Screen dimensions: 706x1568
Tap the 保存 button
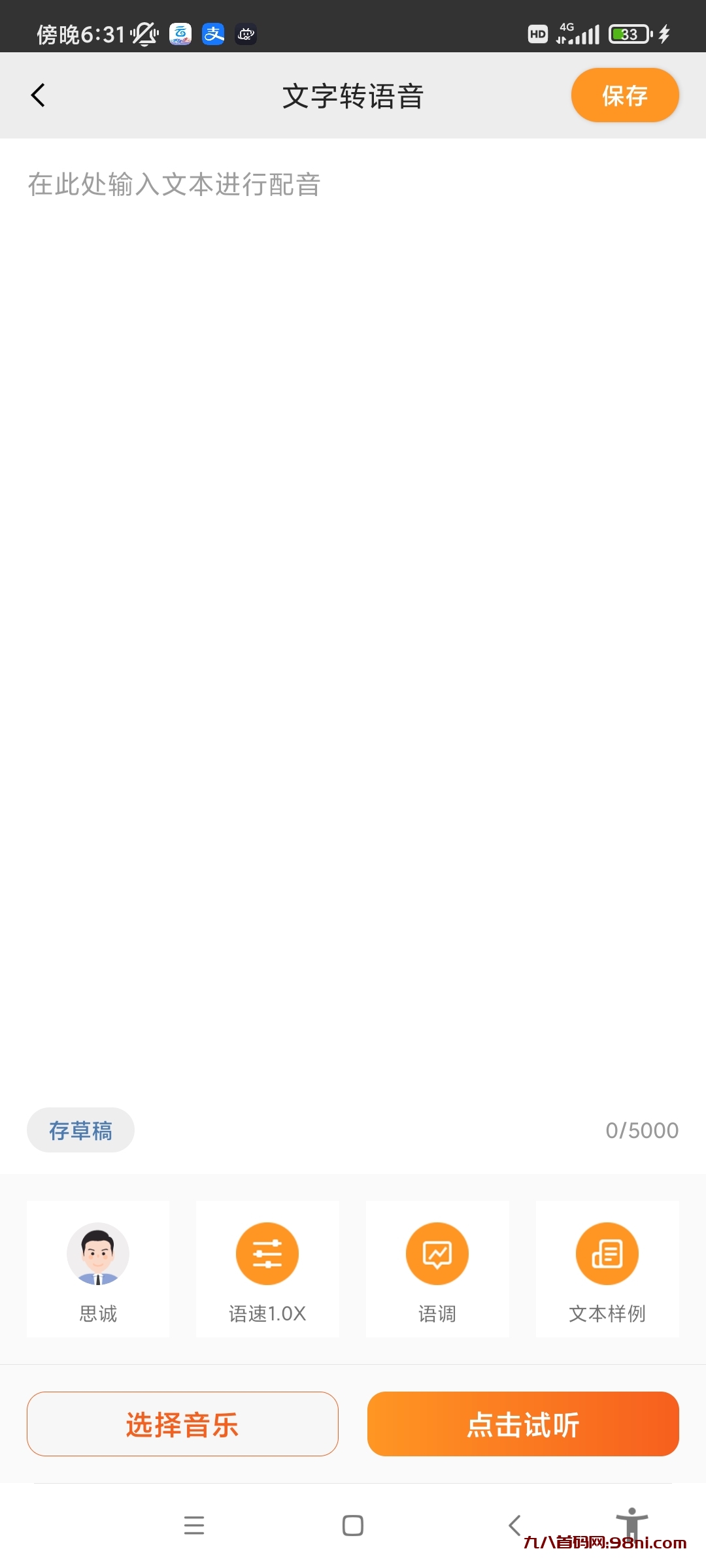[x=624, y=95]
